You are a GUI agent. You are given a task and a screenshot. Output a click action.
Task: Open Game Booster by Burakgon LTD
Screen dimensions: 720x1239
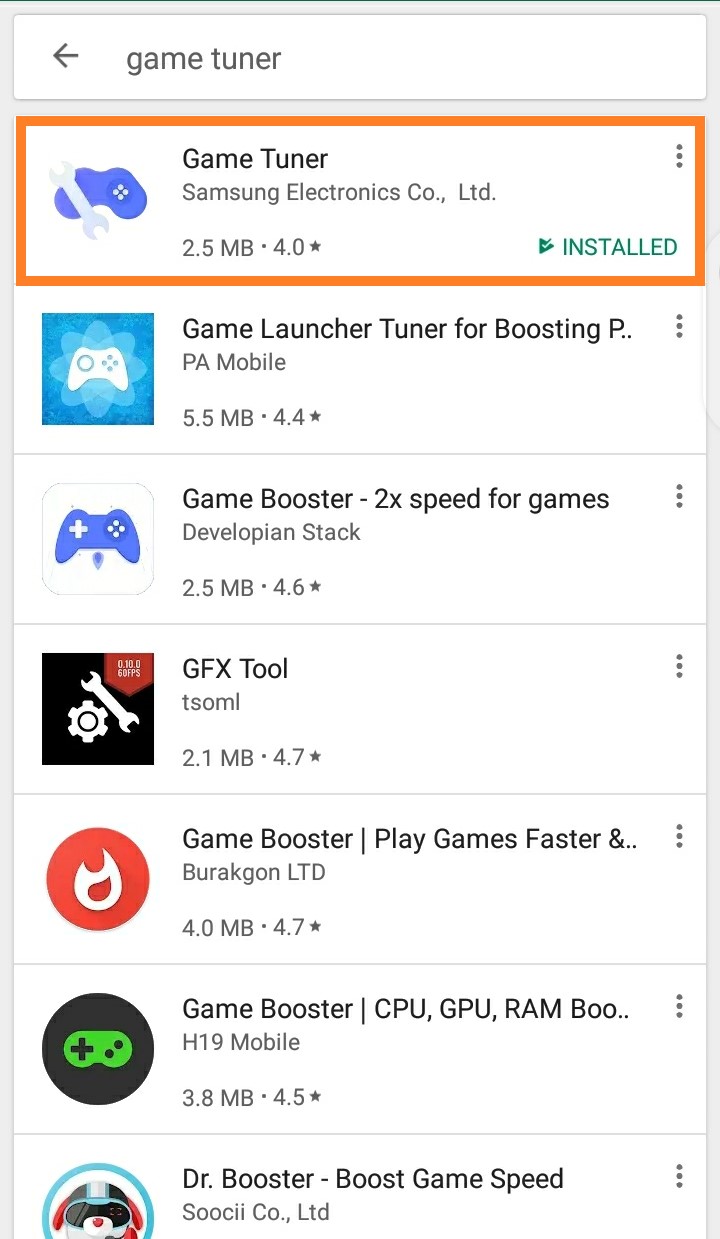tap(360, 880)
